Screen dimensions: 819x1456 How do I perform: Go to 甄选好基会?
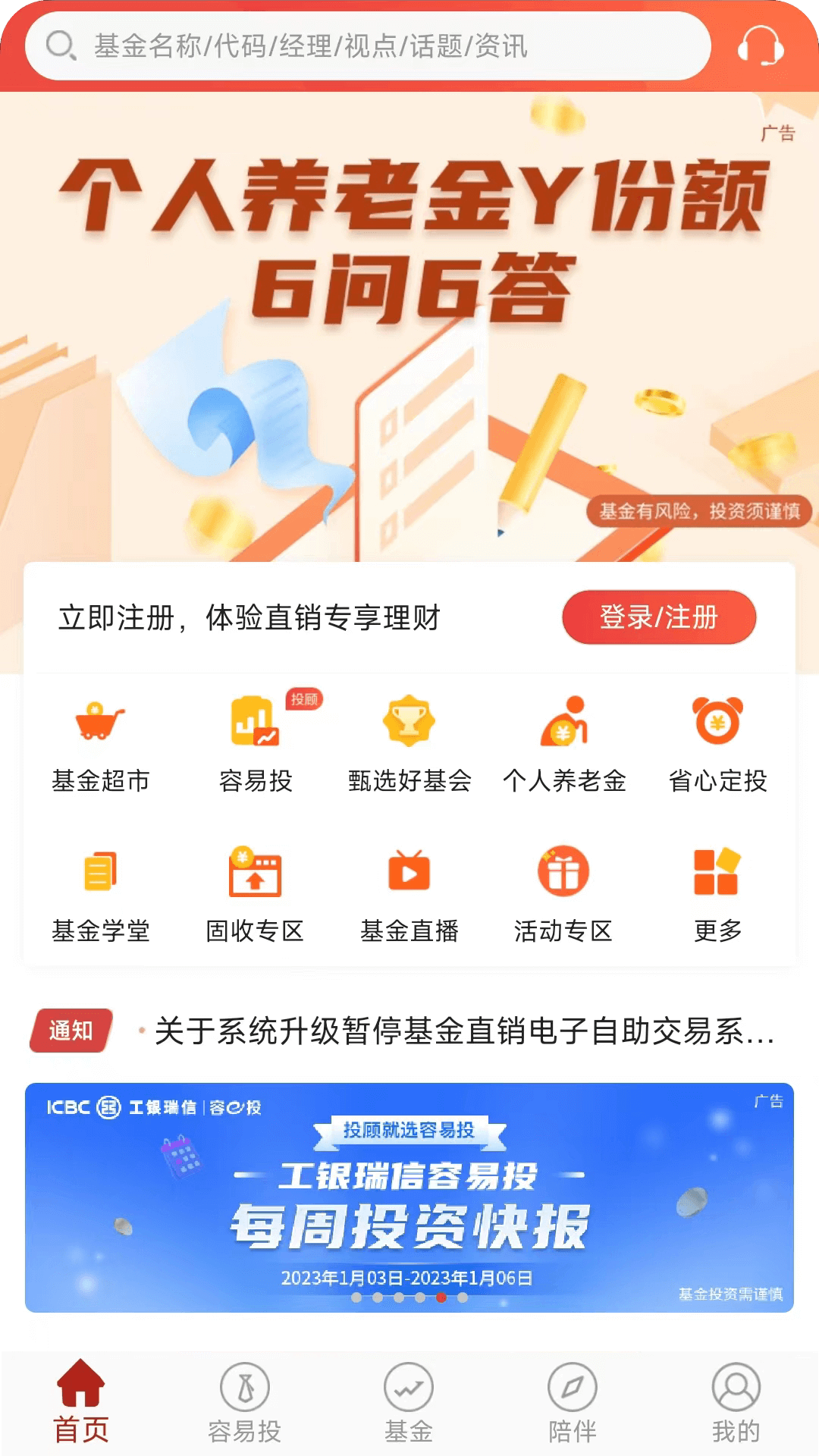(x=409, y=743)
